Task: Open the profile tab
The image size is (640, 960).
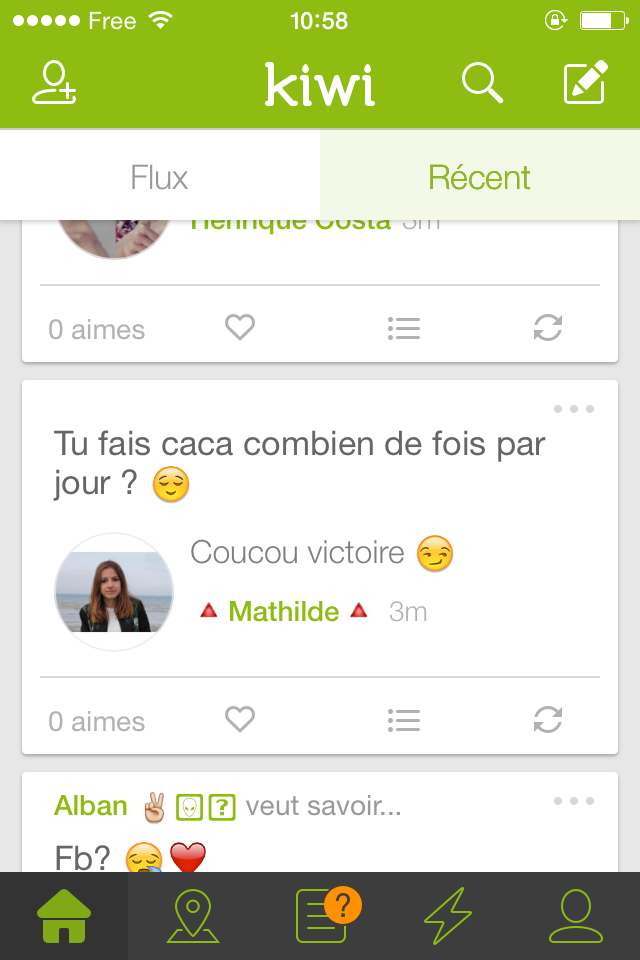Action: click(x=576, y=916)
